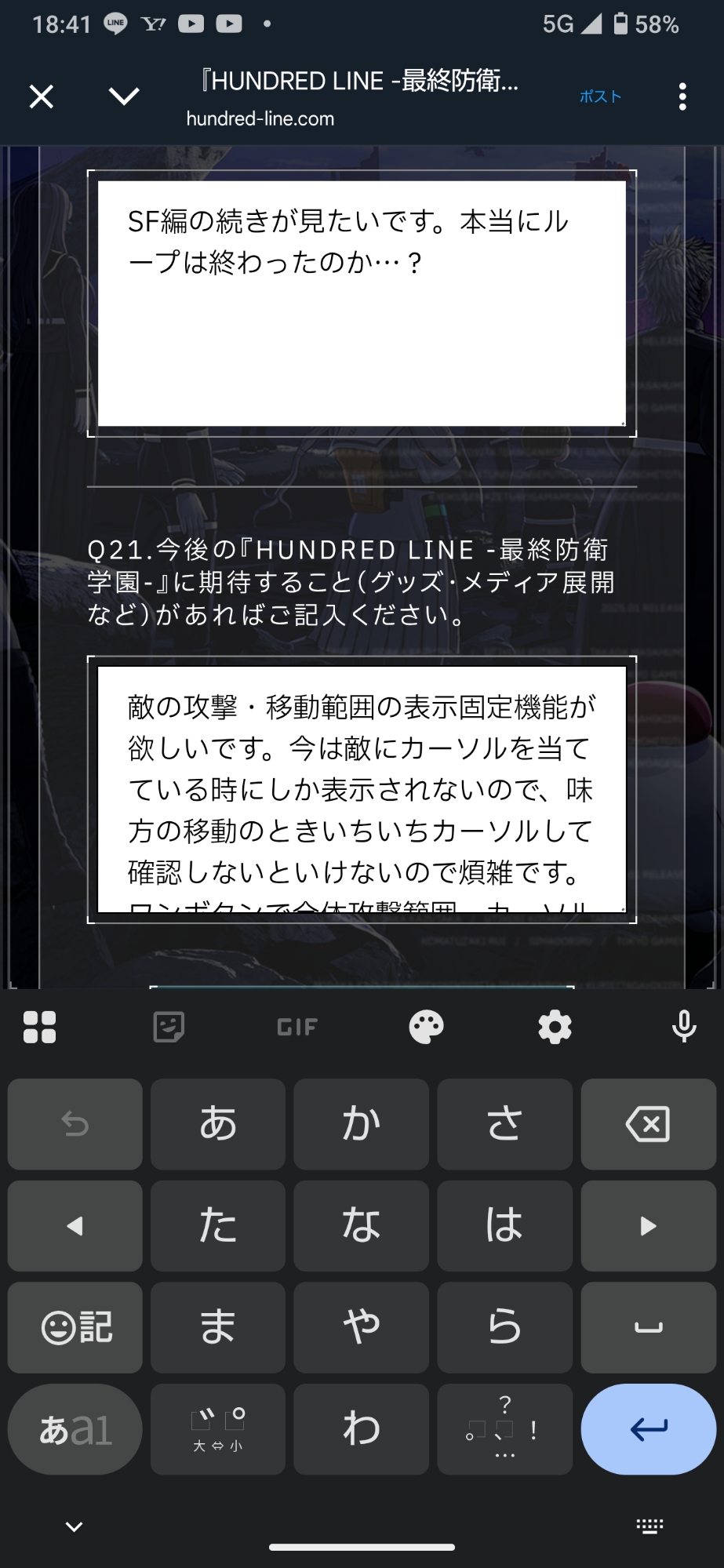Open the keyboard tools grid menu
This screenshot has height=1568, width=724.
(x=40, y=1027)
